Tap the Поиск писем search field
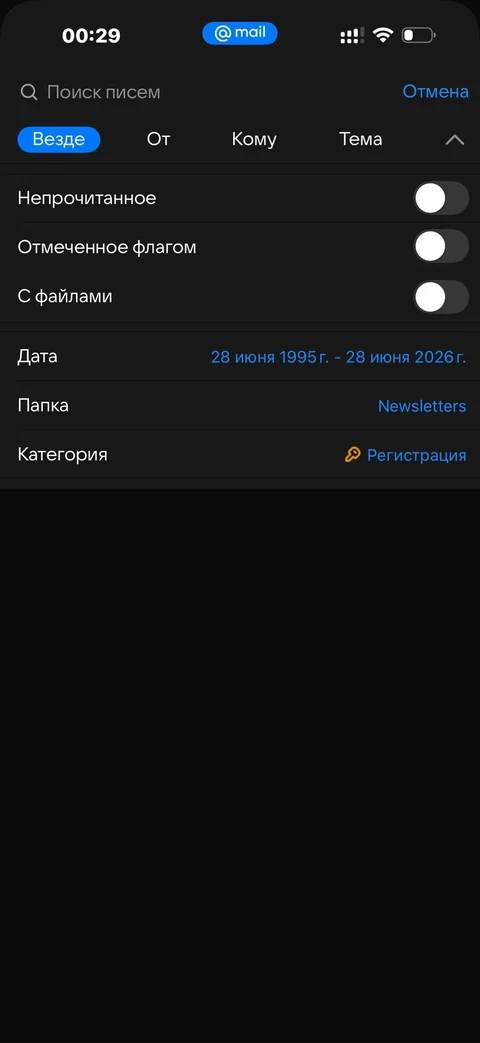480x1043 pixels. 206,92
